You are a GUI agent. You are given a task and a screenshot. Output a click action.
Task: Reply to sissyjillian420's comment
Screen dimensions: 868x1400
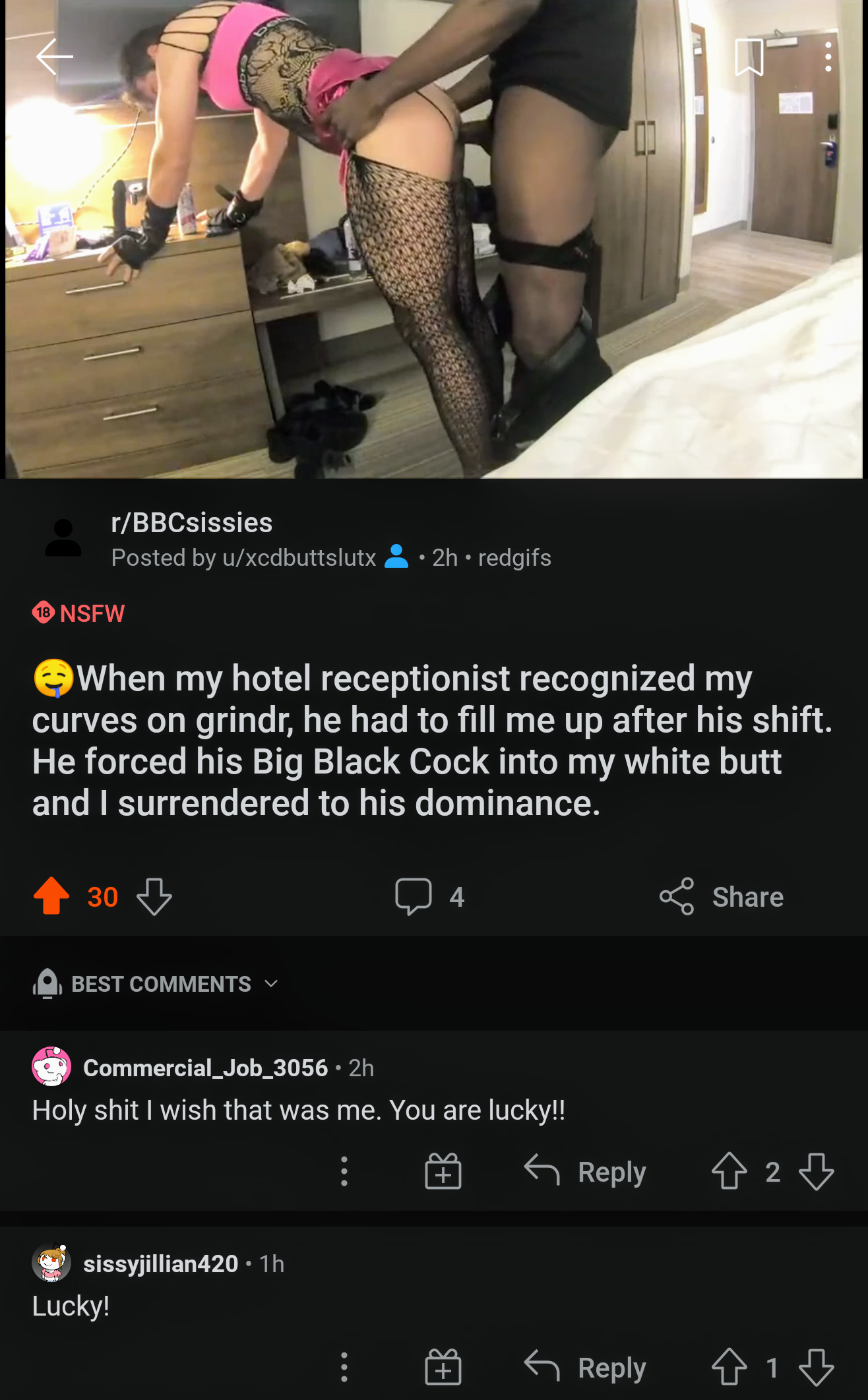tap(585, 1368)
